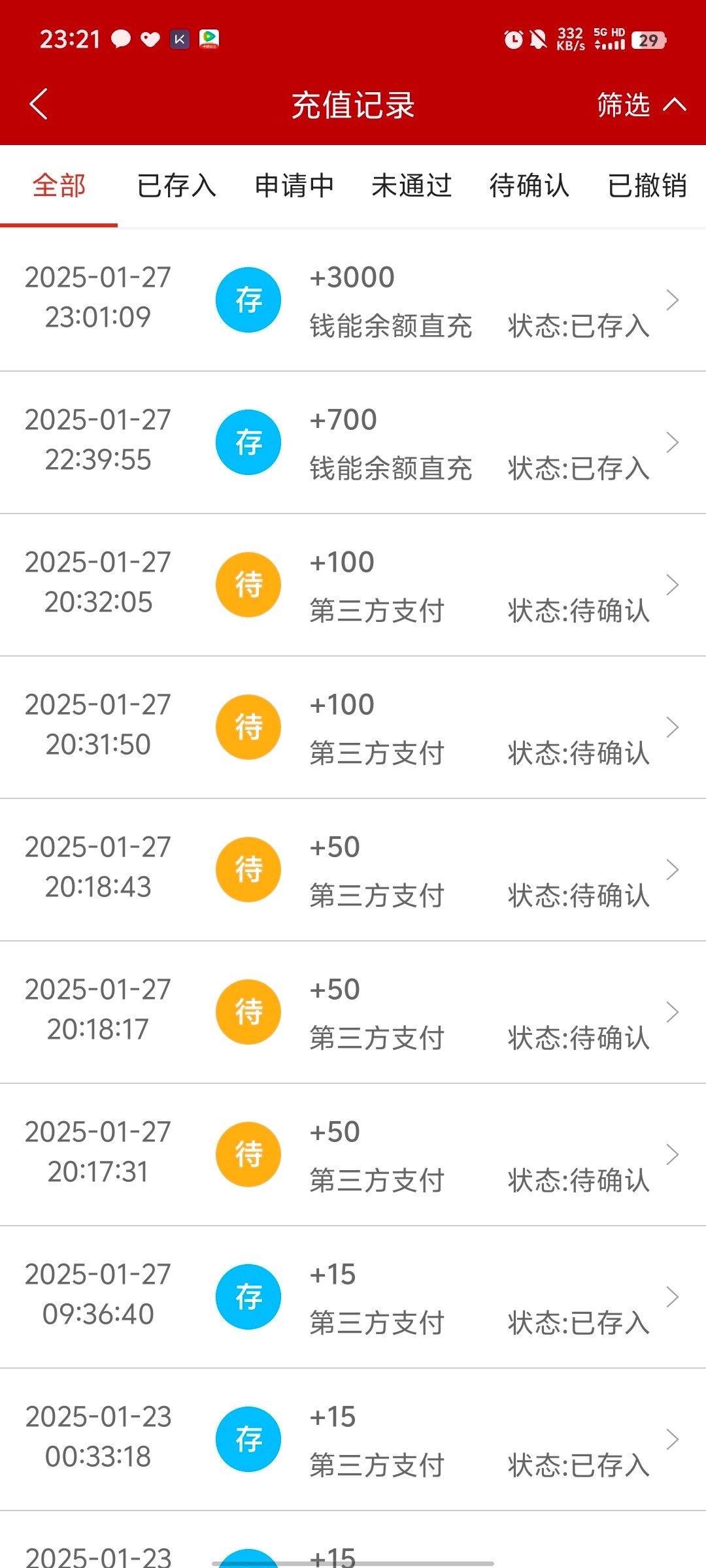This screenshot has height=1568, width=706.
Task: Open the 待确认 tab
Action: (x=529, y=186)
